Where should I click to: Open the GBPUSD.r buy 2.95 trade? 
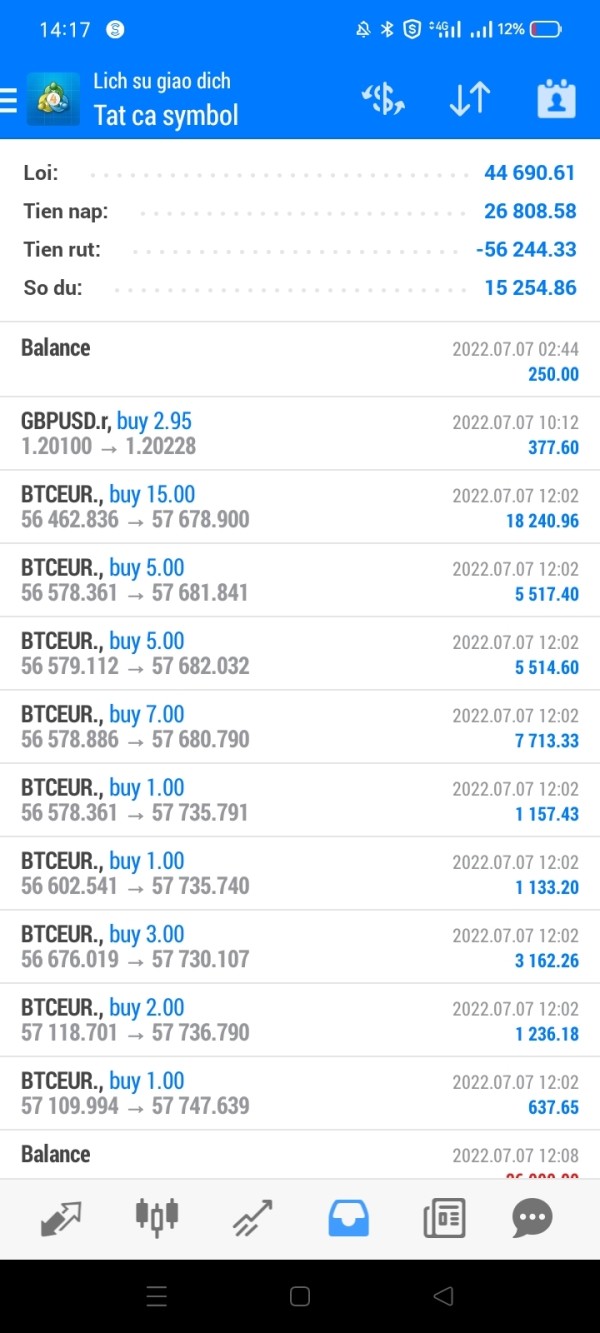pyautogui.click(x=300, y=434)
